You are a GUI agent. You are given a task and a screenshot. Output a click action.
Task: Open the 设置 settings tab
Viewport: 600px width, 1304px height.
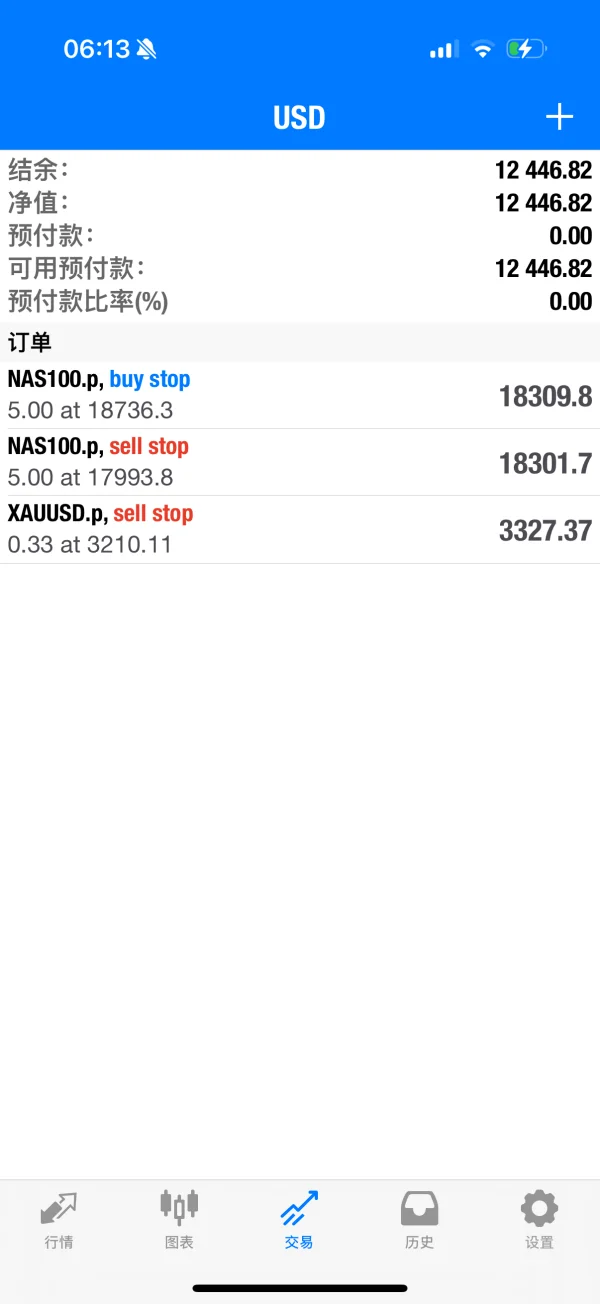pos(539,1220)
